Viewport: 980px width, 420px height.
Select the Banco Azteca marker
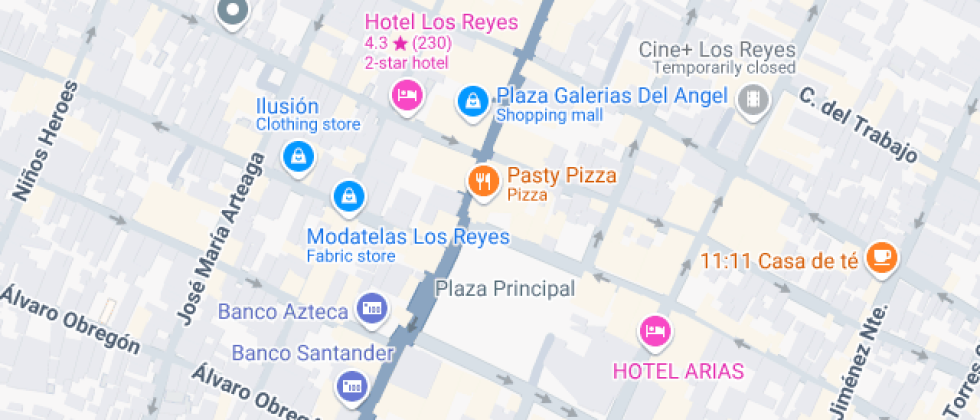372,307
